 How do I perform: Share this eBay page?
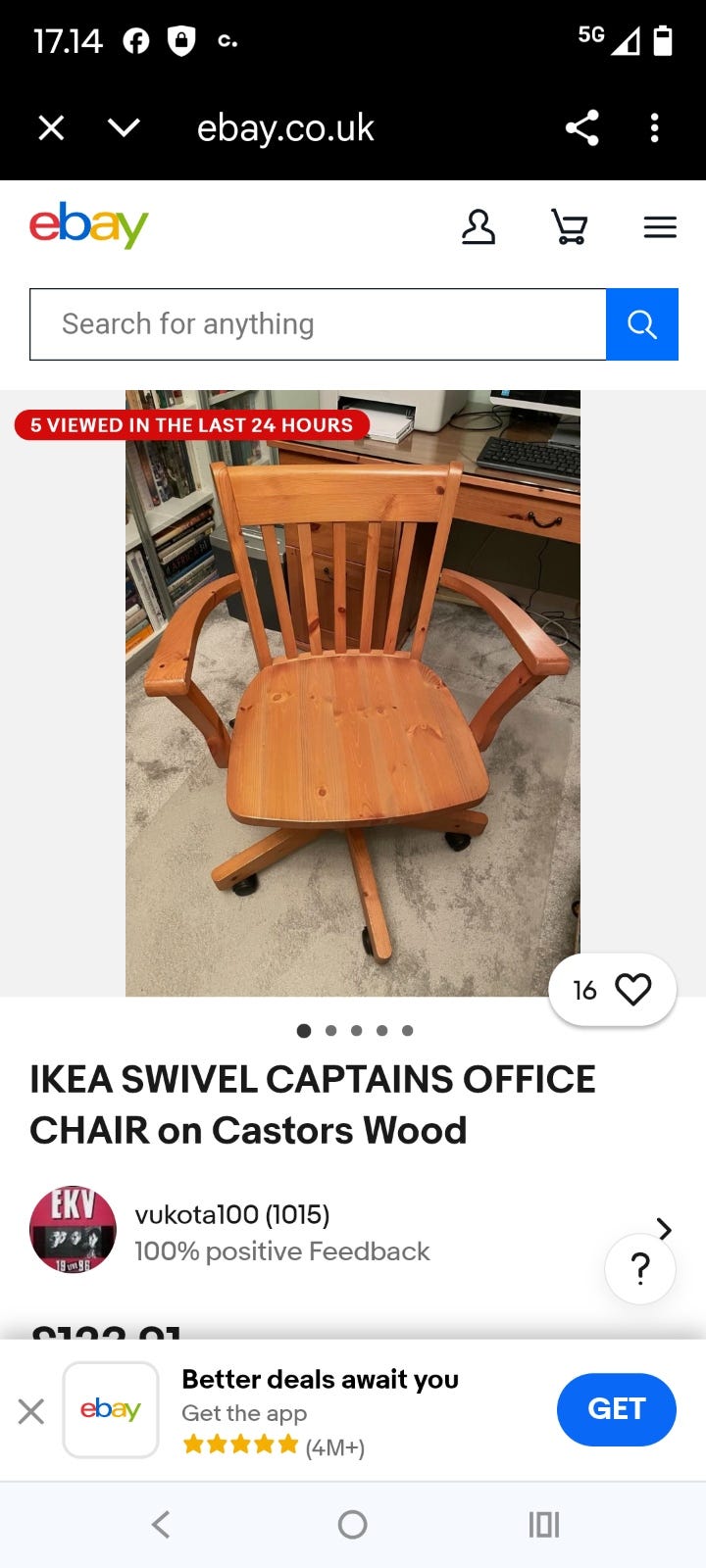[x=582, y=127]
